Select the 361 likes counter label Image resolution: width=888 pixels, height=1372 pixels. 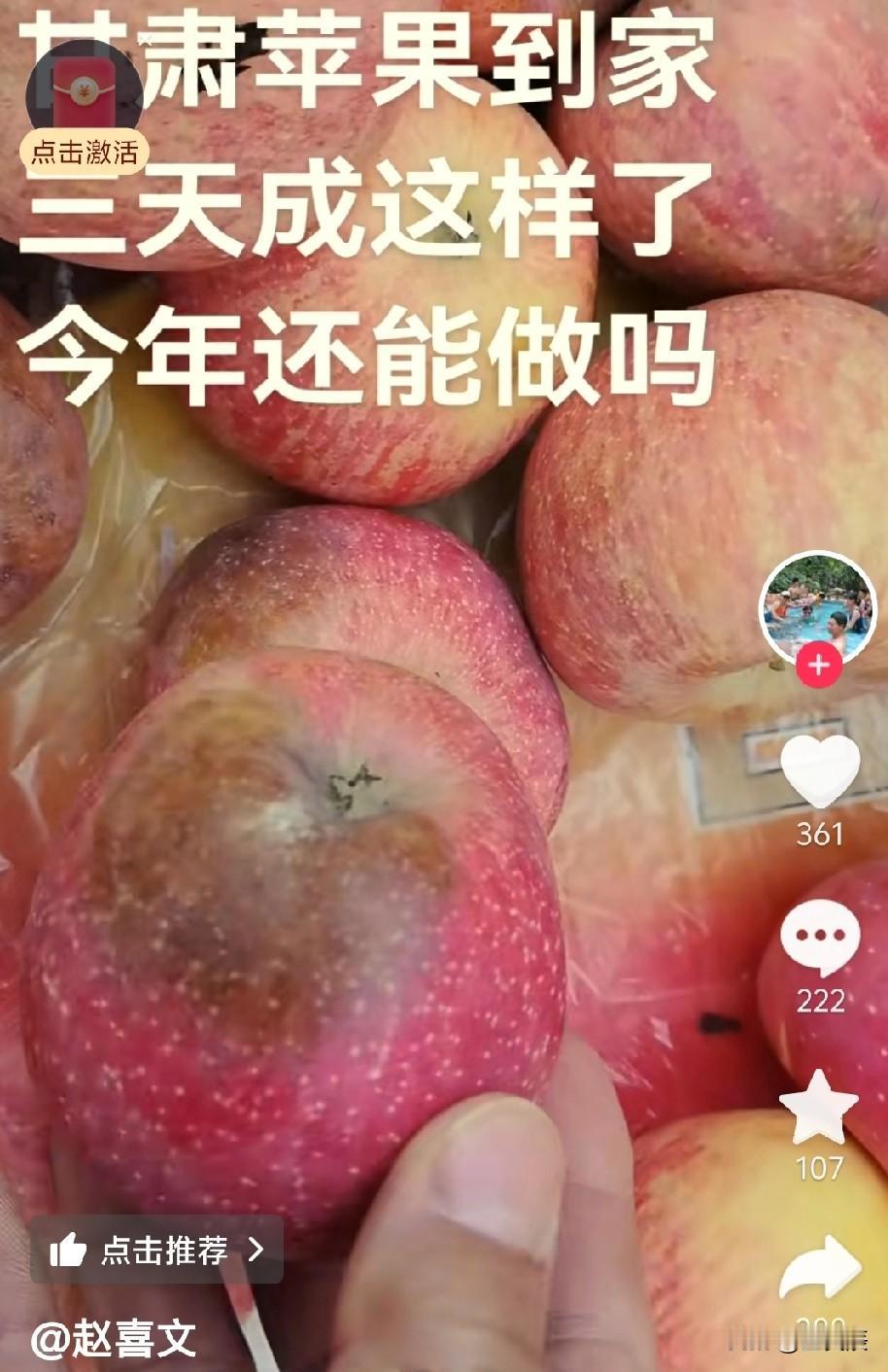click(821, 833)
